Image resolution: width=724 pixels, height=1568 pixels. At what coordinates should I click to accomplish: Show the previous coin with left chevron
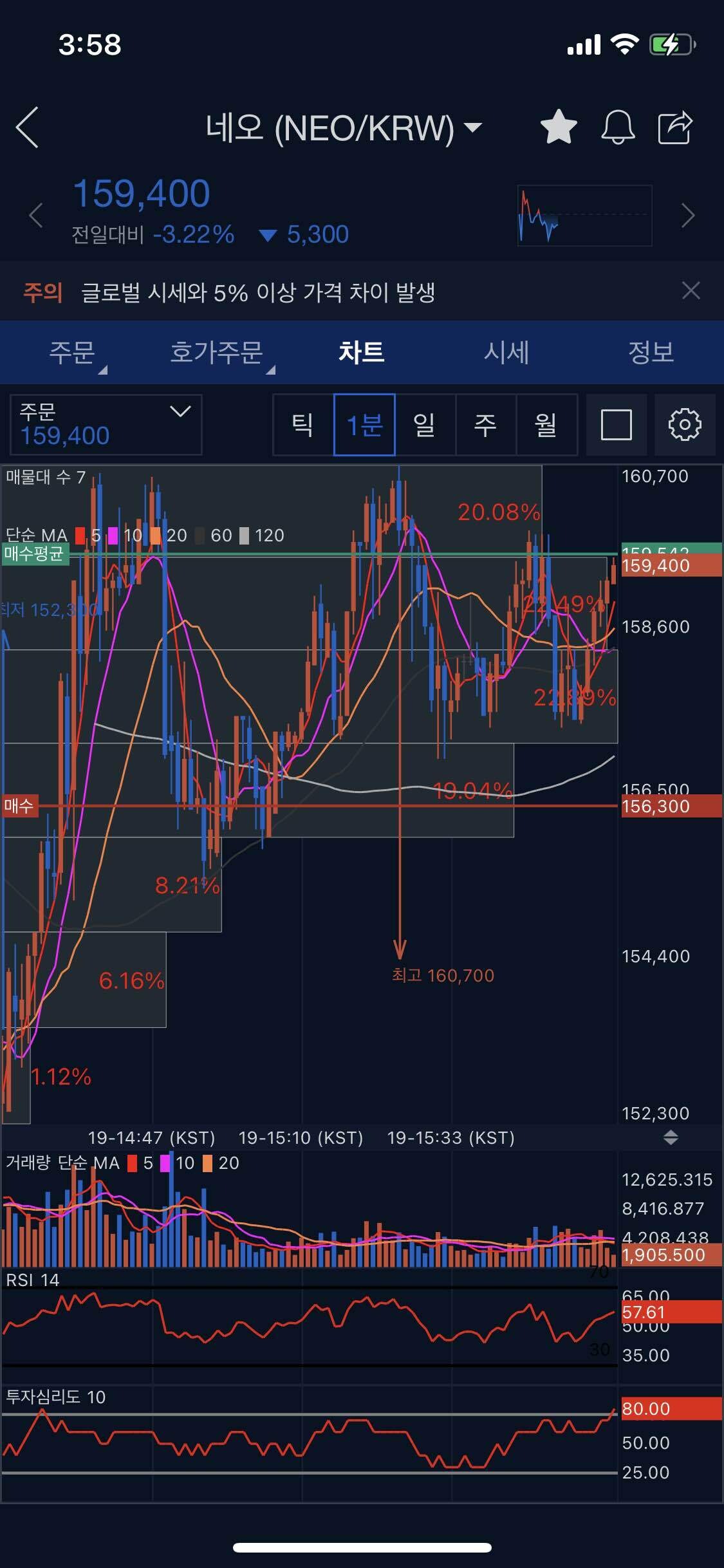(x=37, y=215)
